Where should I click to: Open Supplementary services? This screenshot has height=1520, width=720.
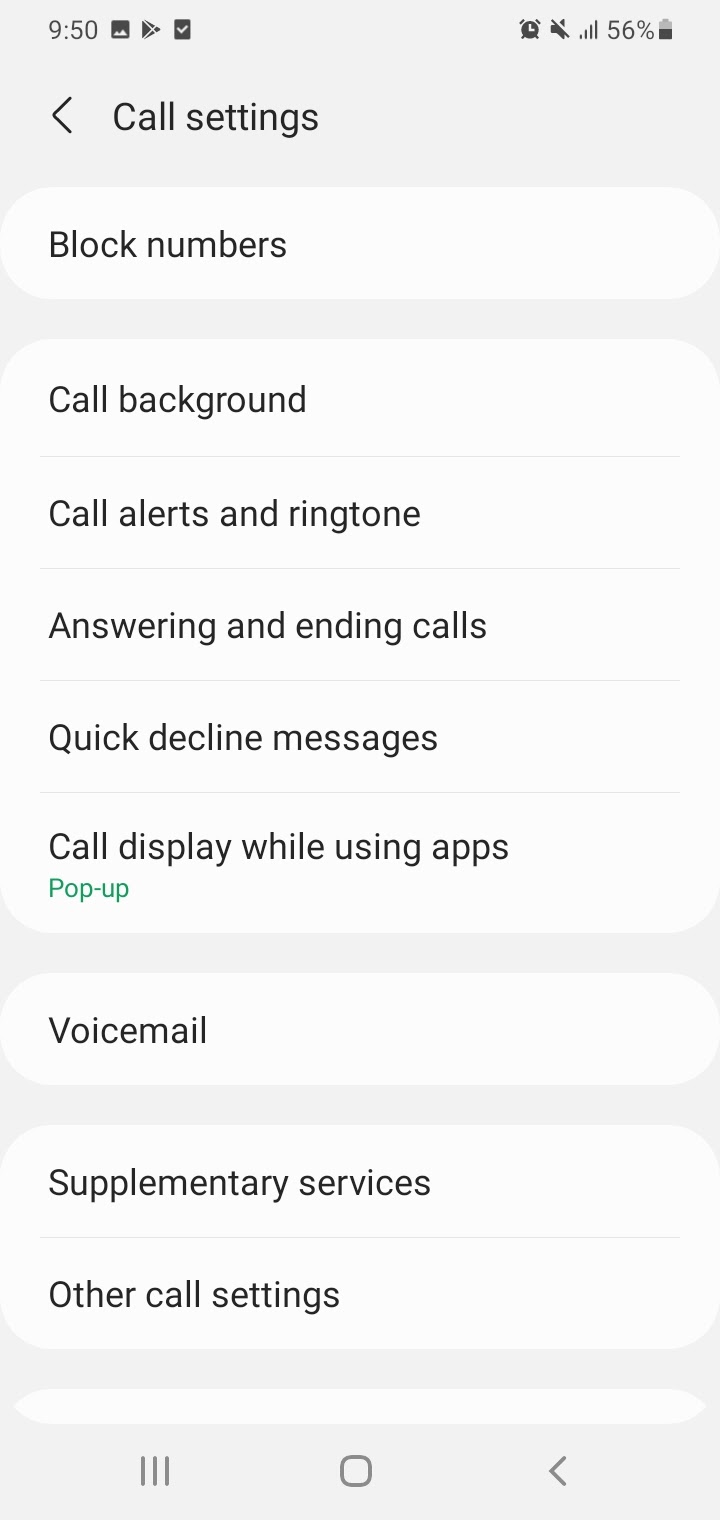coord(360,1182)
